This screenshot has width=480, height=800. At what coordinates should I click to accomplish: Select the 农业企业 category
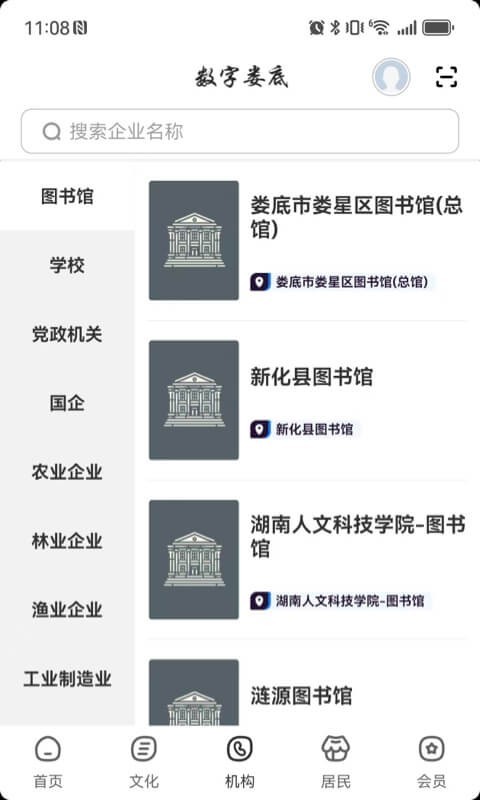point(67,472)
